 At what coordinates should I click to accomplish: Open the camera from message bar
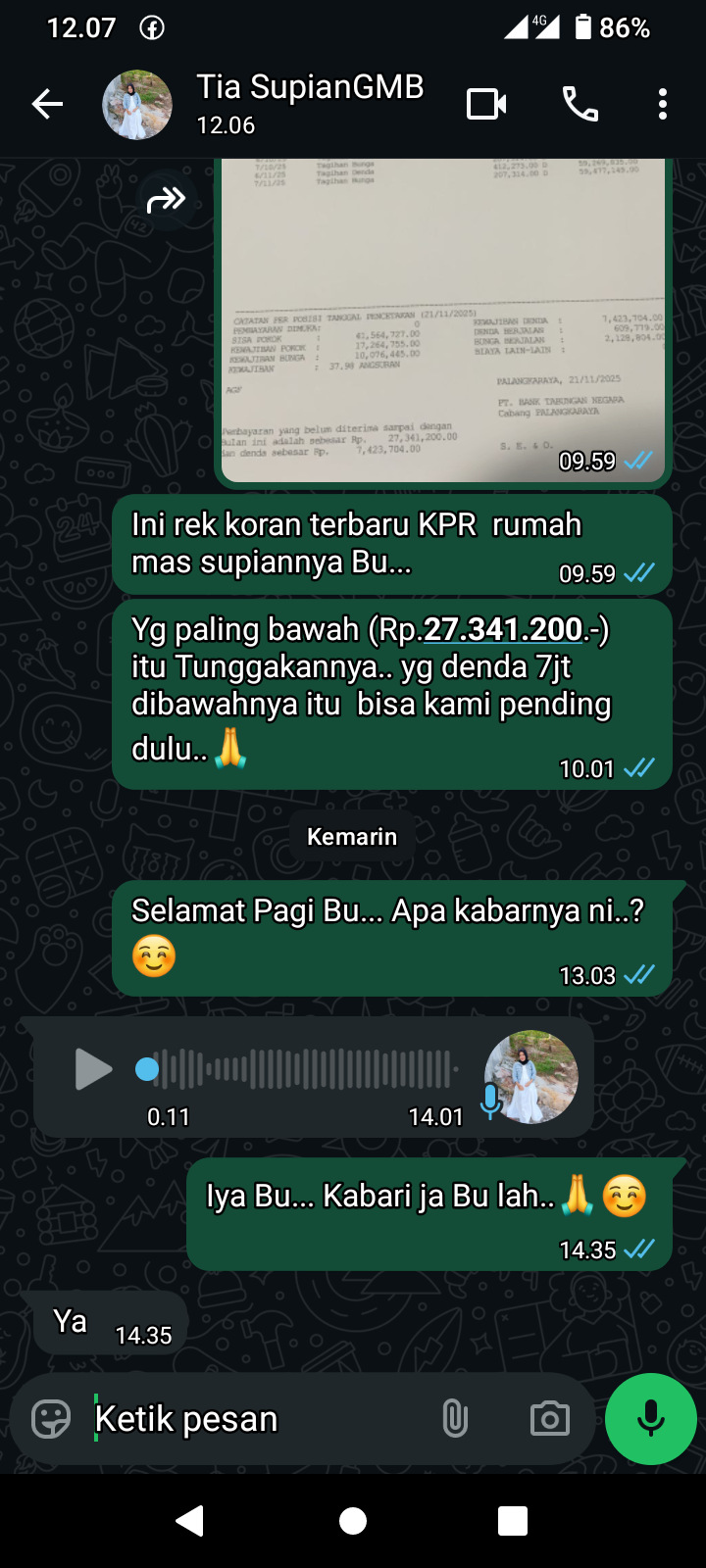(x=550, y=1419)
